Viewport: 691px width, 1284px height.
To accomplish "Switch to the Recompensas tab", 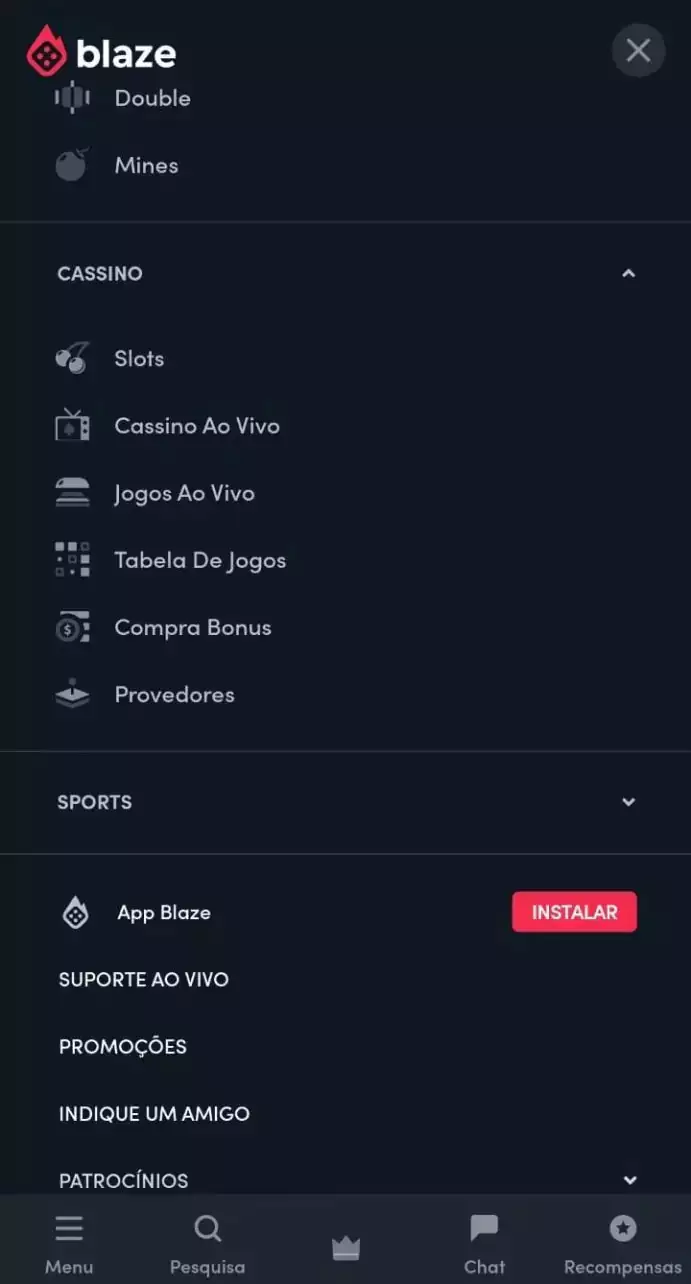I will click(622, 1244).
